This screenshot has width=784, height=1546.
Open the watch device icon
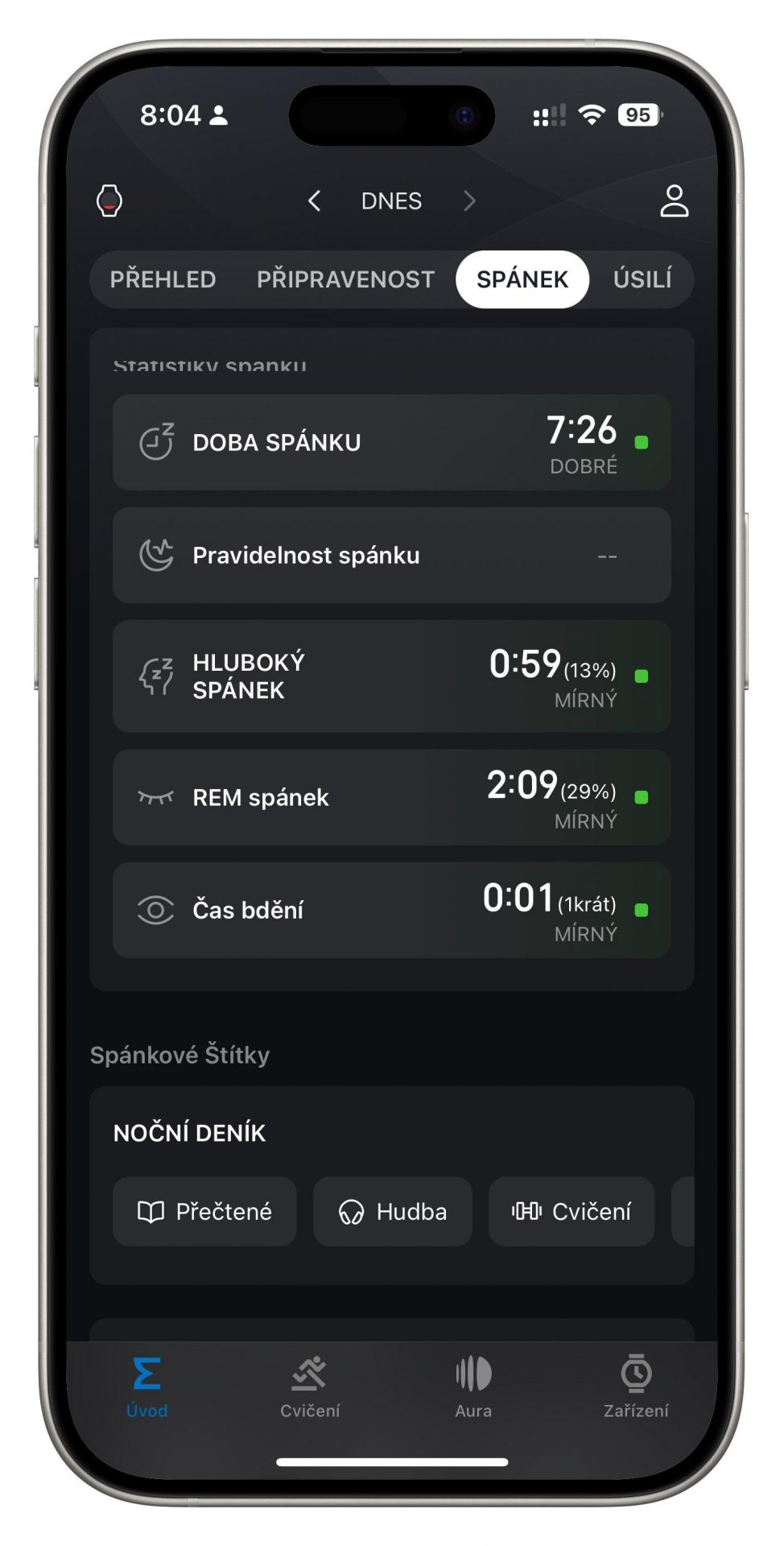[x=109, y=200]
